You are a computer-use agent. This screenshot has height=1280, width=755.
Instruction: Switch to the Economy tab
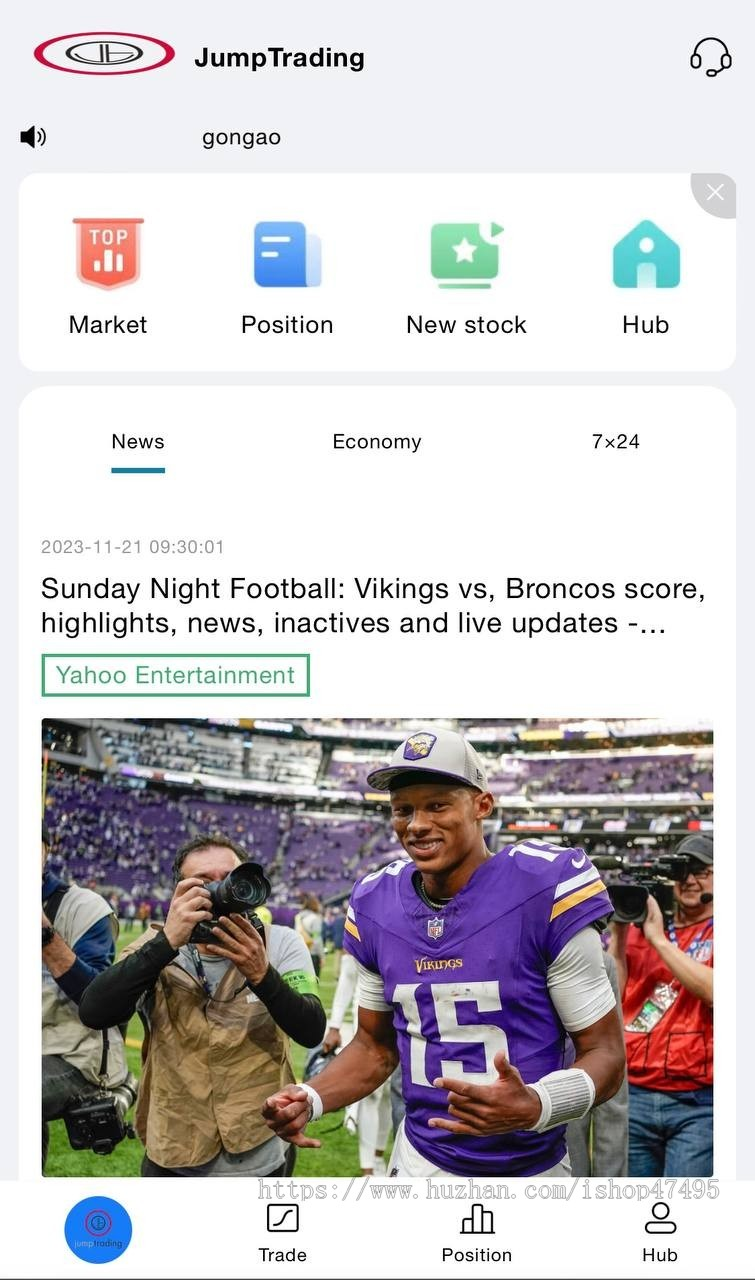click(377, 442)
